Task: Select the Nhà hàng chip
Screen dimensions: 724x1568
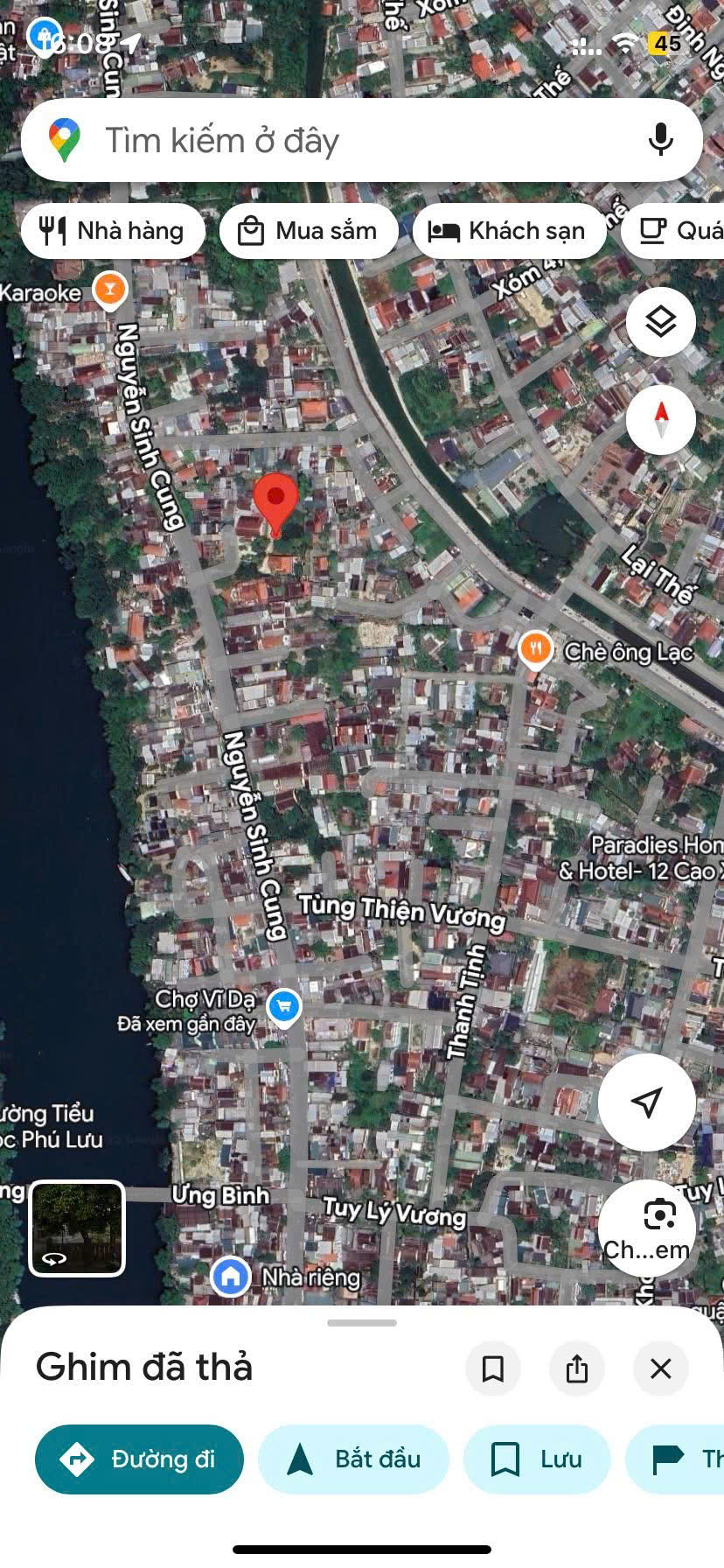Action: point(113,231)
